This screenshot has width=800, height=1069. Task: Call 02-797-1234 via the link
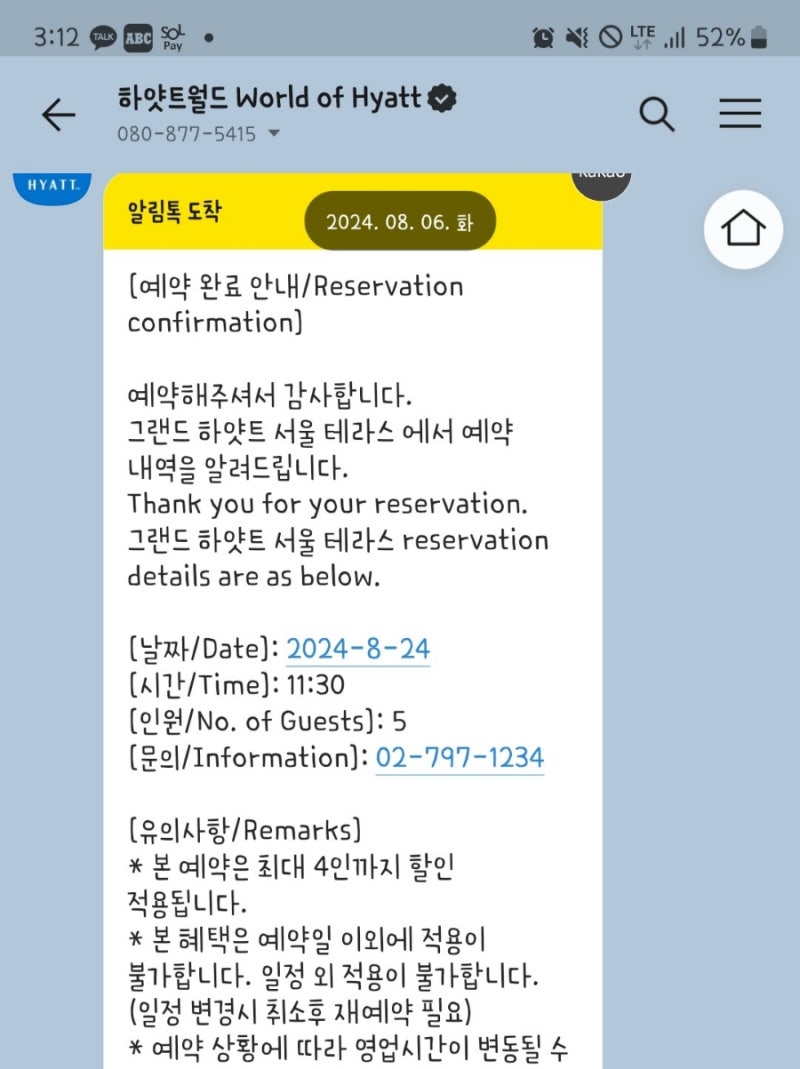pyautogui.click(x=459, y=757)
